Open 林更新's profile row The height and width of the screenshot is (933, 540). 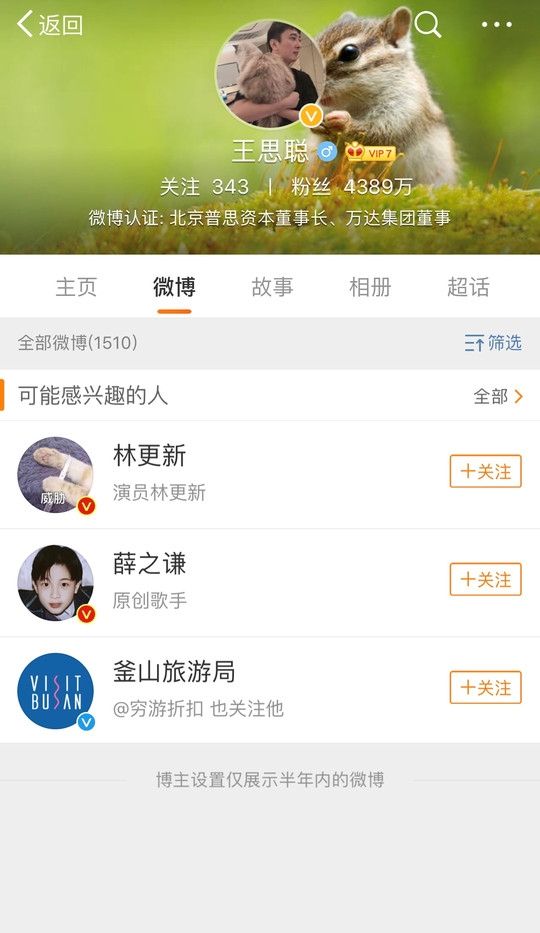pos(270,475)
